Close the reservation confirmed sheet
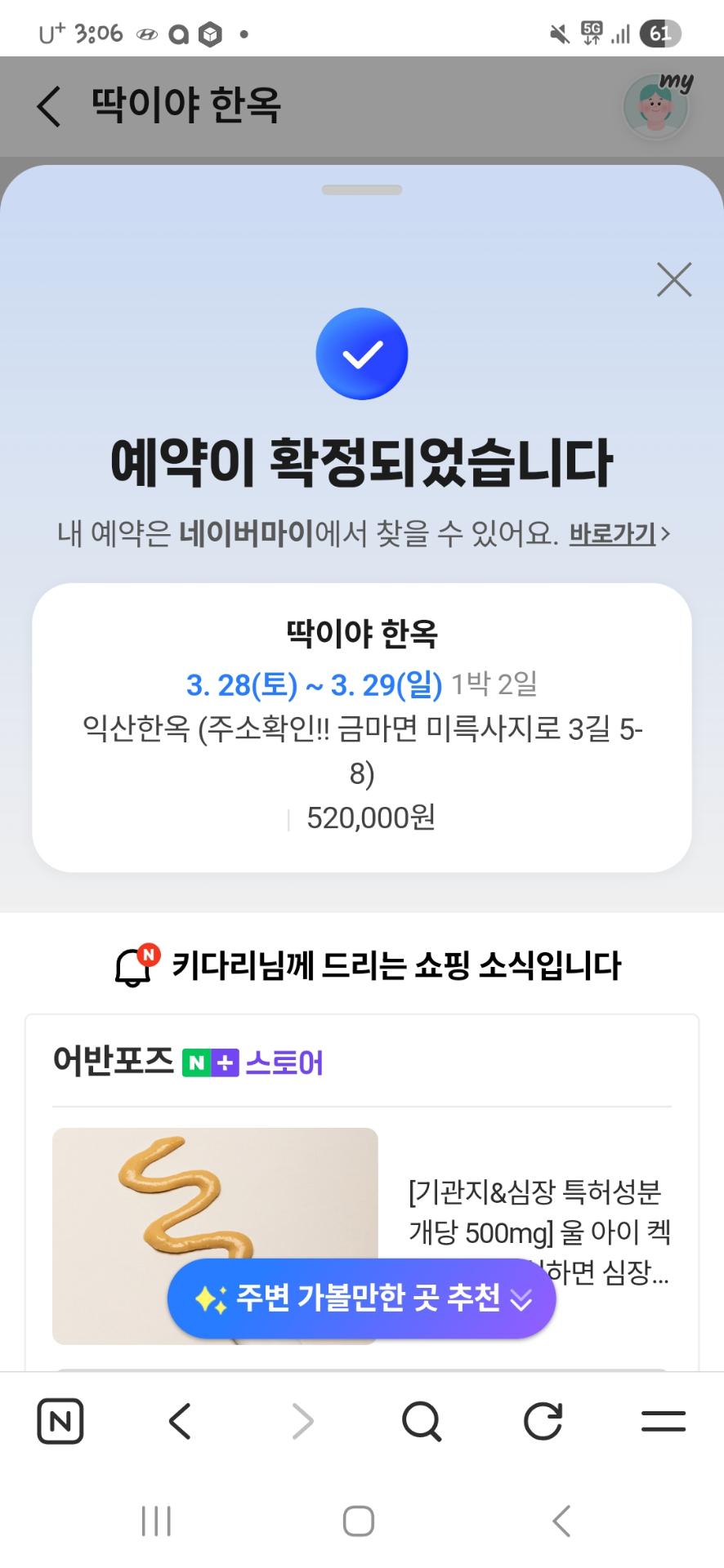Screen dimensions: 724x1568 [x=674, y=280]
